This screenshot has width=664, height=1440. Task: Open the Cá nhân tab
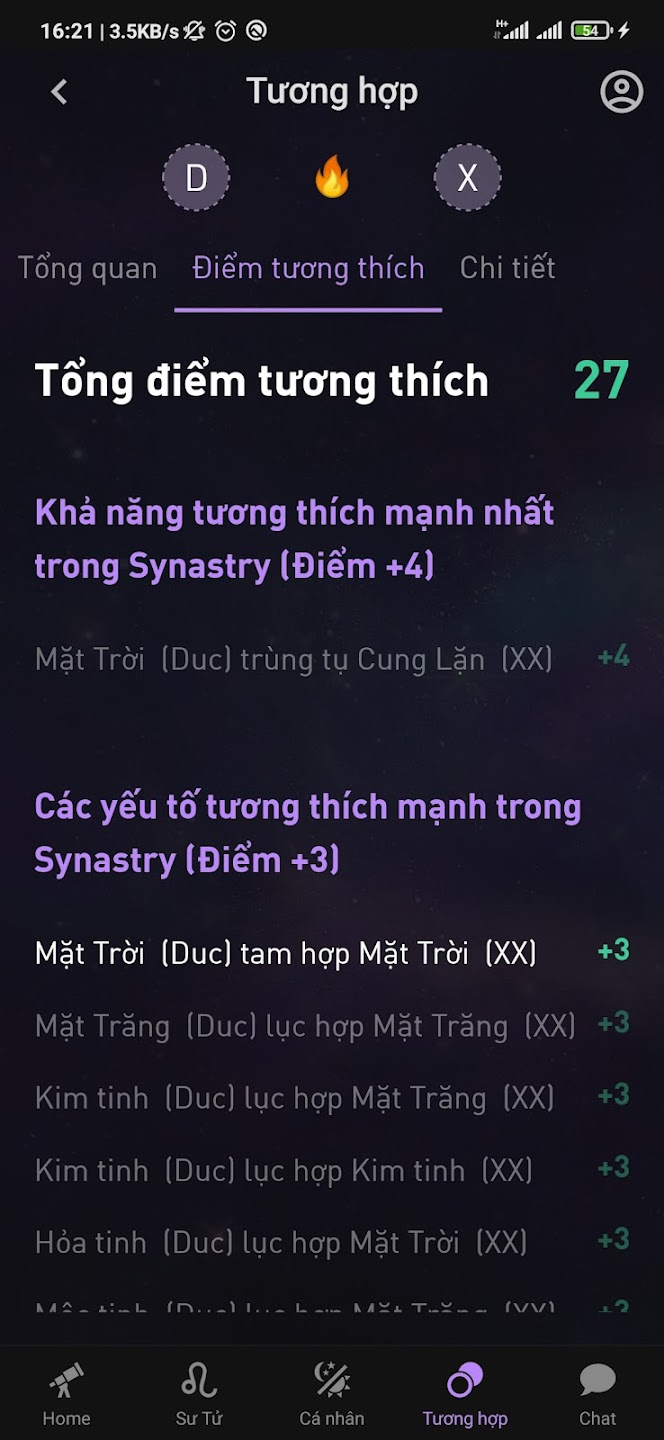pos(332,1394)
